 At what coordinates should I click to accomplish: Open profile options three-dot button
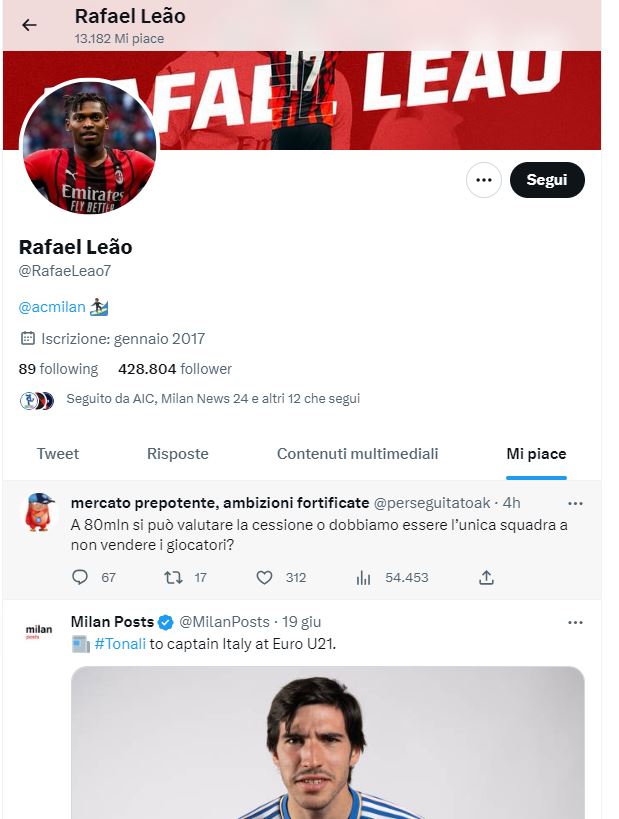(x=484, y=180)
